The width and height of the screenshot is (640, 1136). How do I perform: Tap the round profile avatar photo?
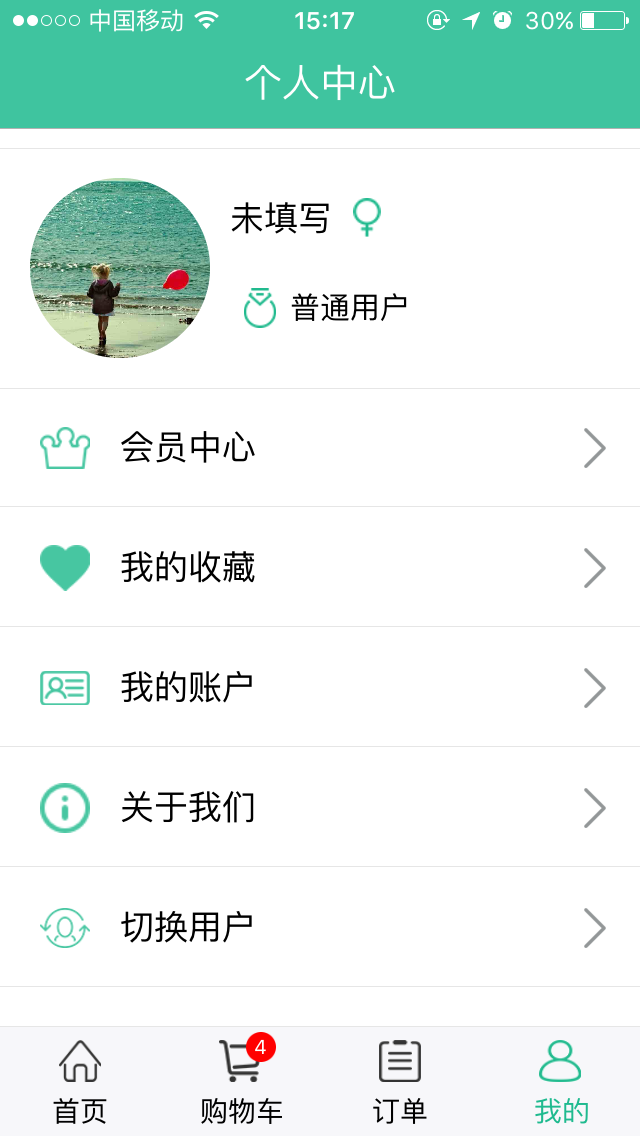pos(120,268)
